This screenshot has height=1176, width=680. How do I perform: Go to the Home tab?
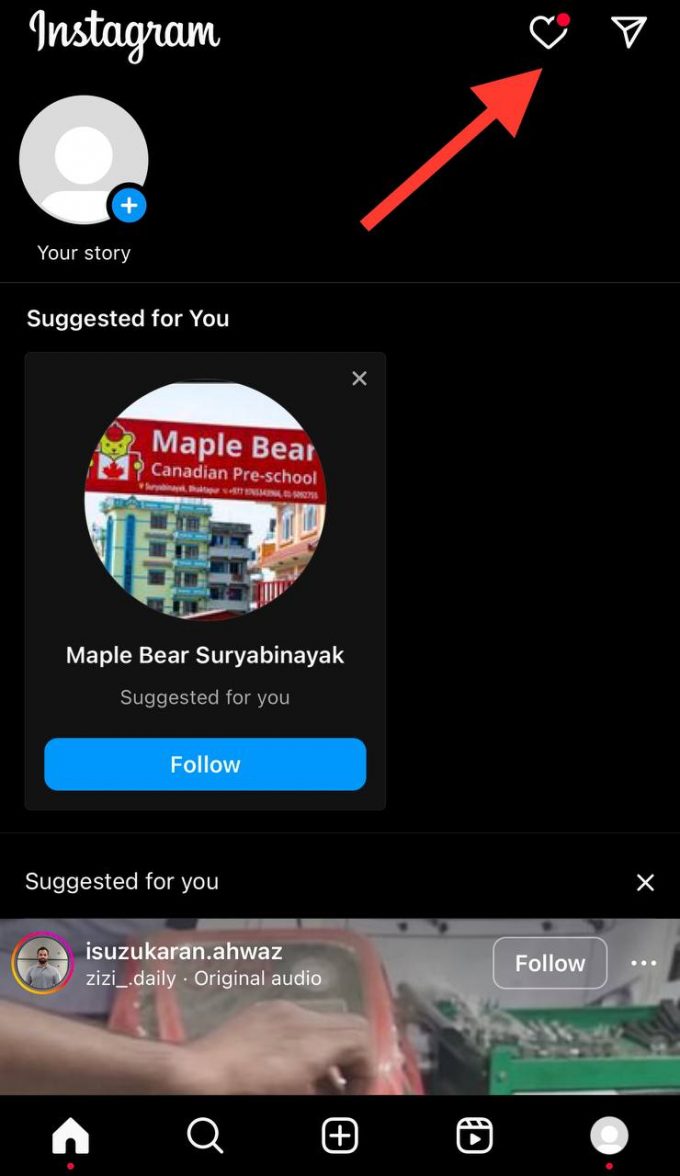pyautogui.click(x=70, y=1136)
